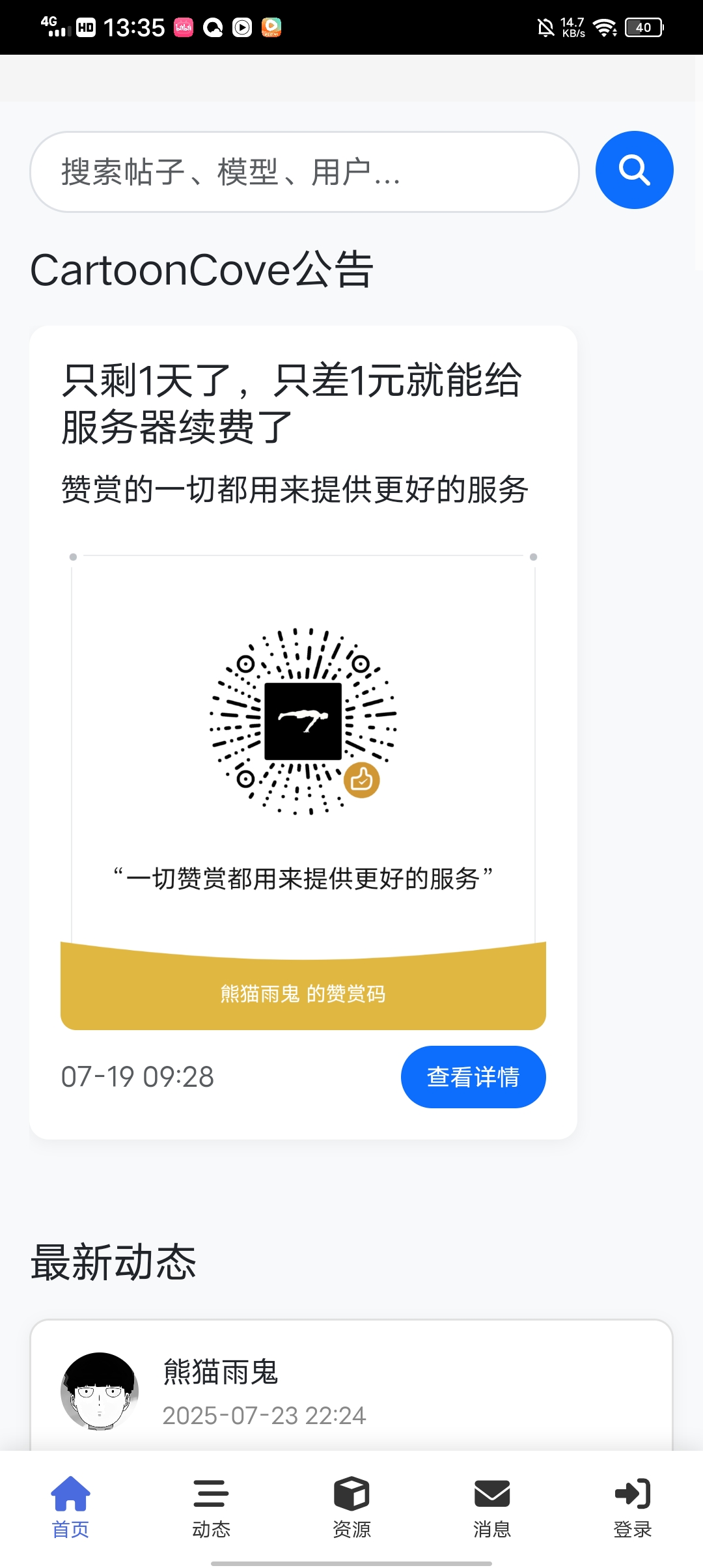Tap the blue search magnifier button
Viewport: 703px width, 1568px height.
(634, 170)
